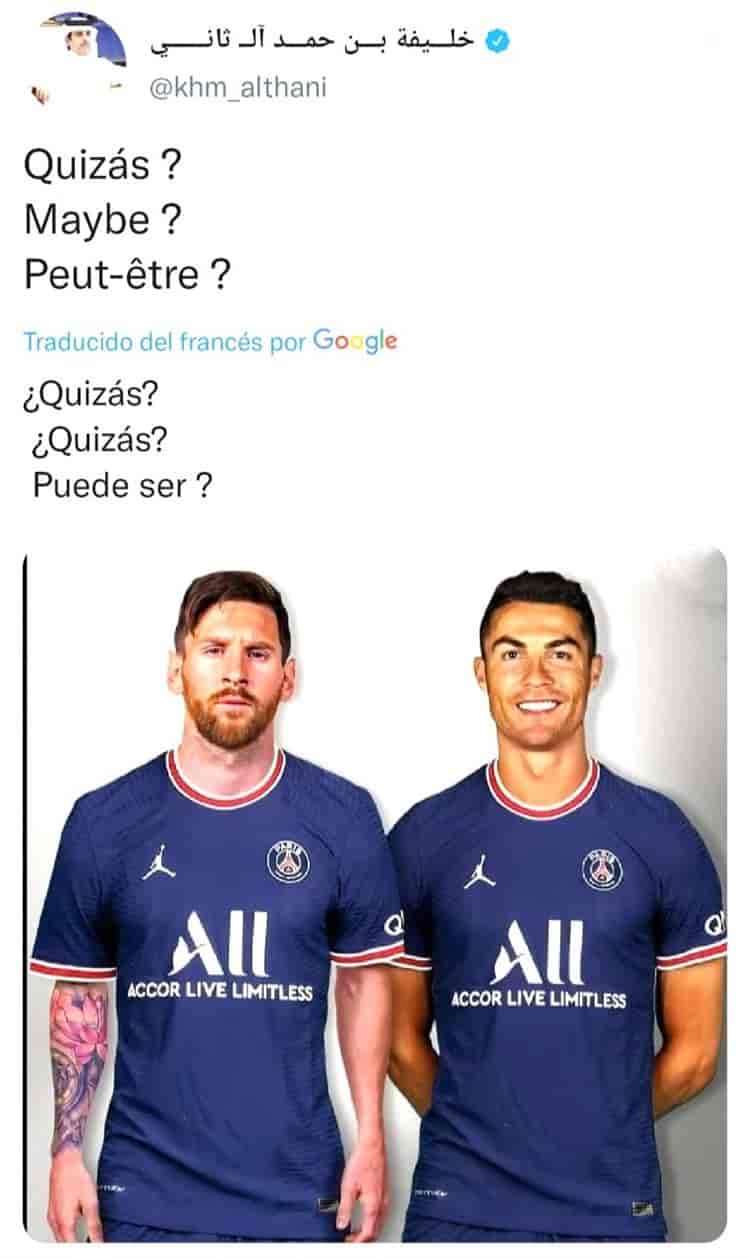
Task: Open the attached photo of the two PSG players
Action: pos(375,895)
